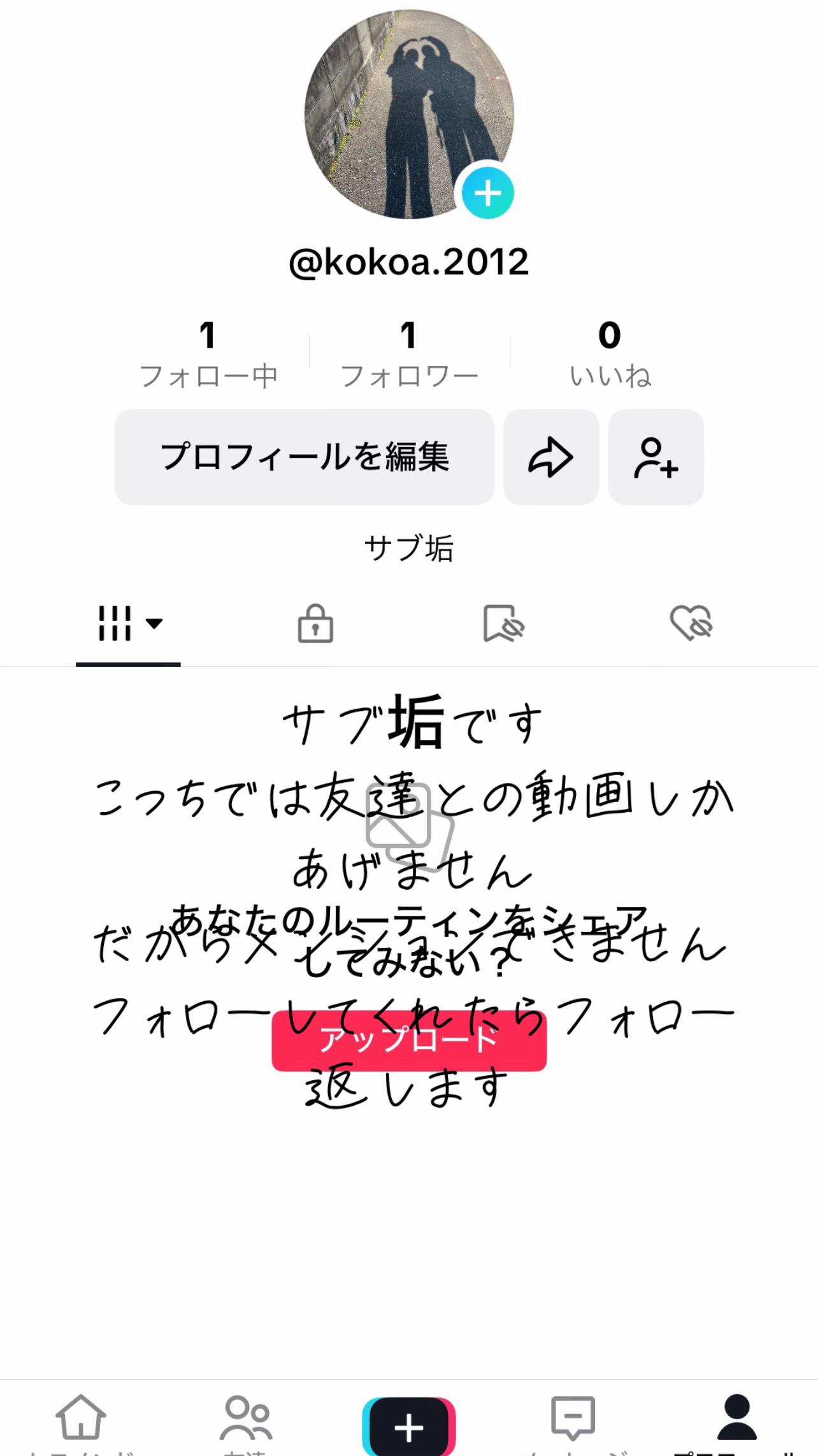Share this profile via the arrow icon
Screen dimensions: 818x1456
coord(550,457)
